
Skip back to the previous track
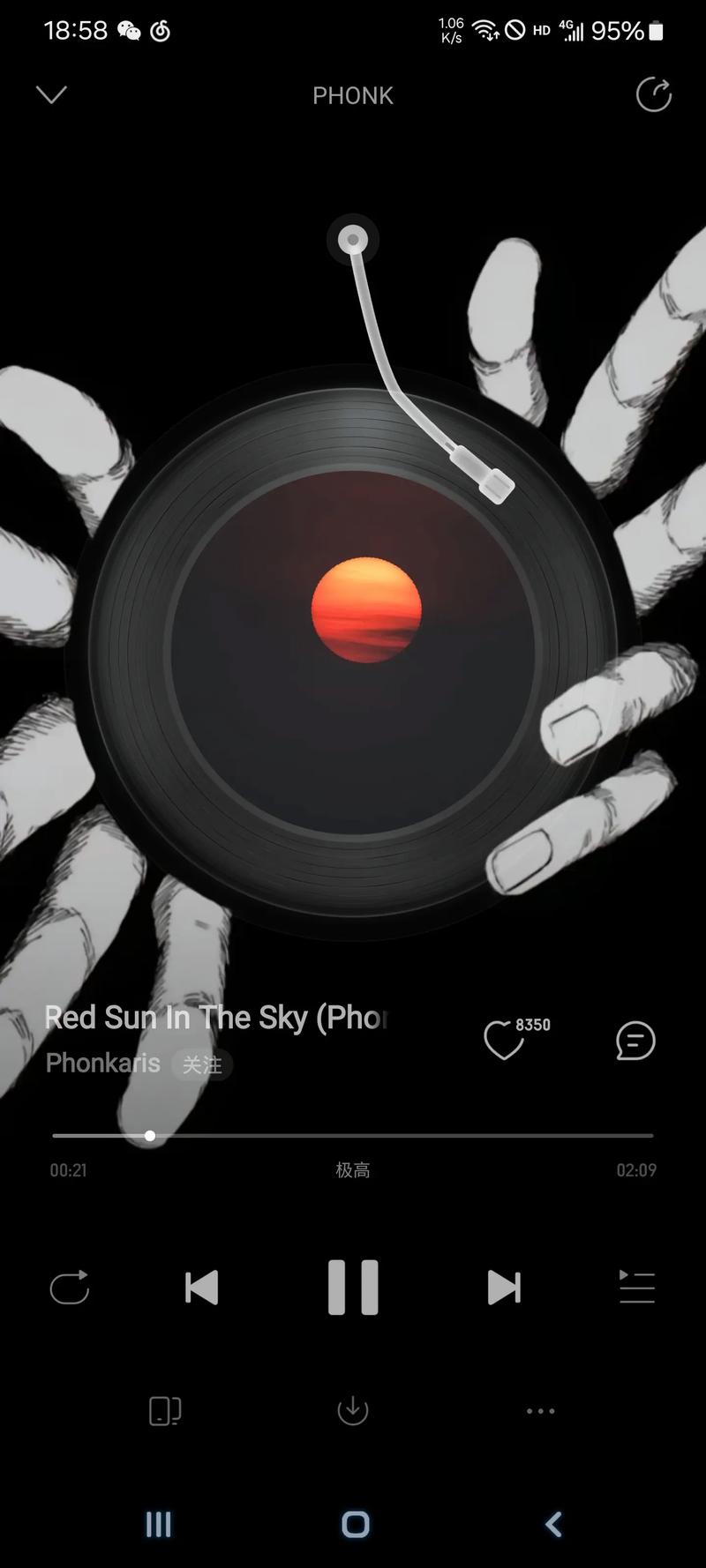pyautogui.click(x=201, y=1288)
